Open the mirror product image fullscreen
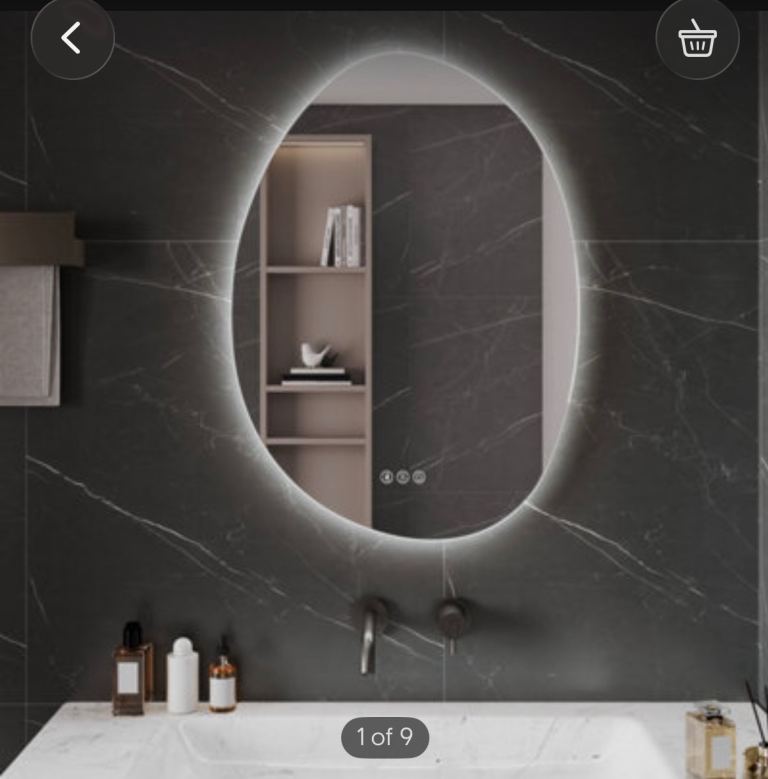Image resolution: width=768 pixels, height=779 pixels. pos(405,300)
